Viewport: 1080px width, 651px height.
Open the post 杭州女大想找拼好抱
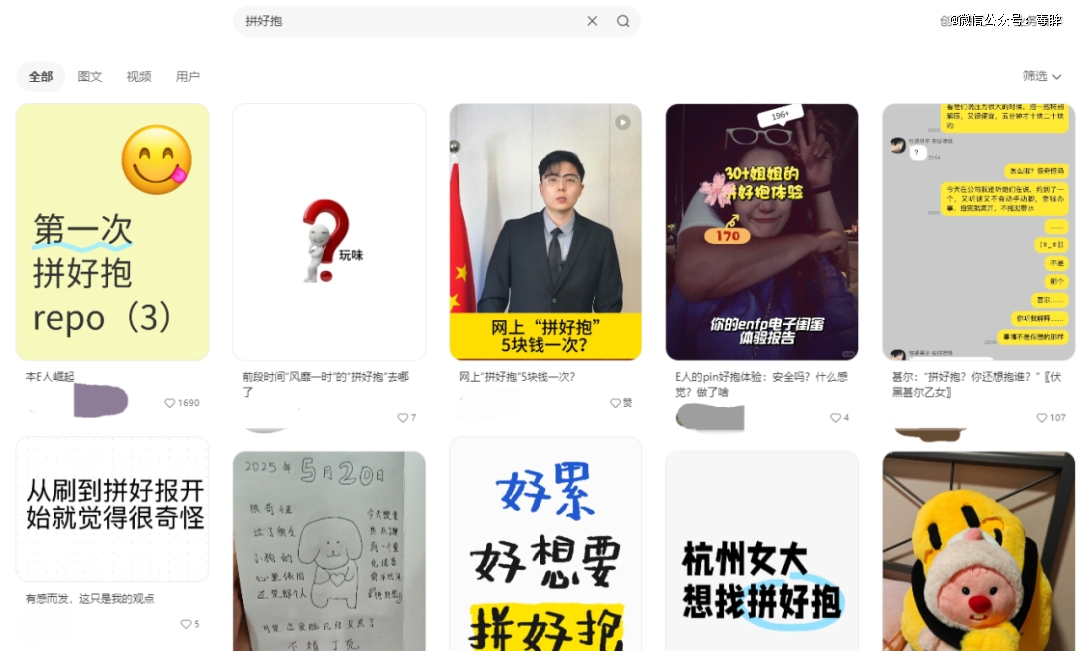click(x=761, y=550)
